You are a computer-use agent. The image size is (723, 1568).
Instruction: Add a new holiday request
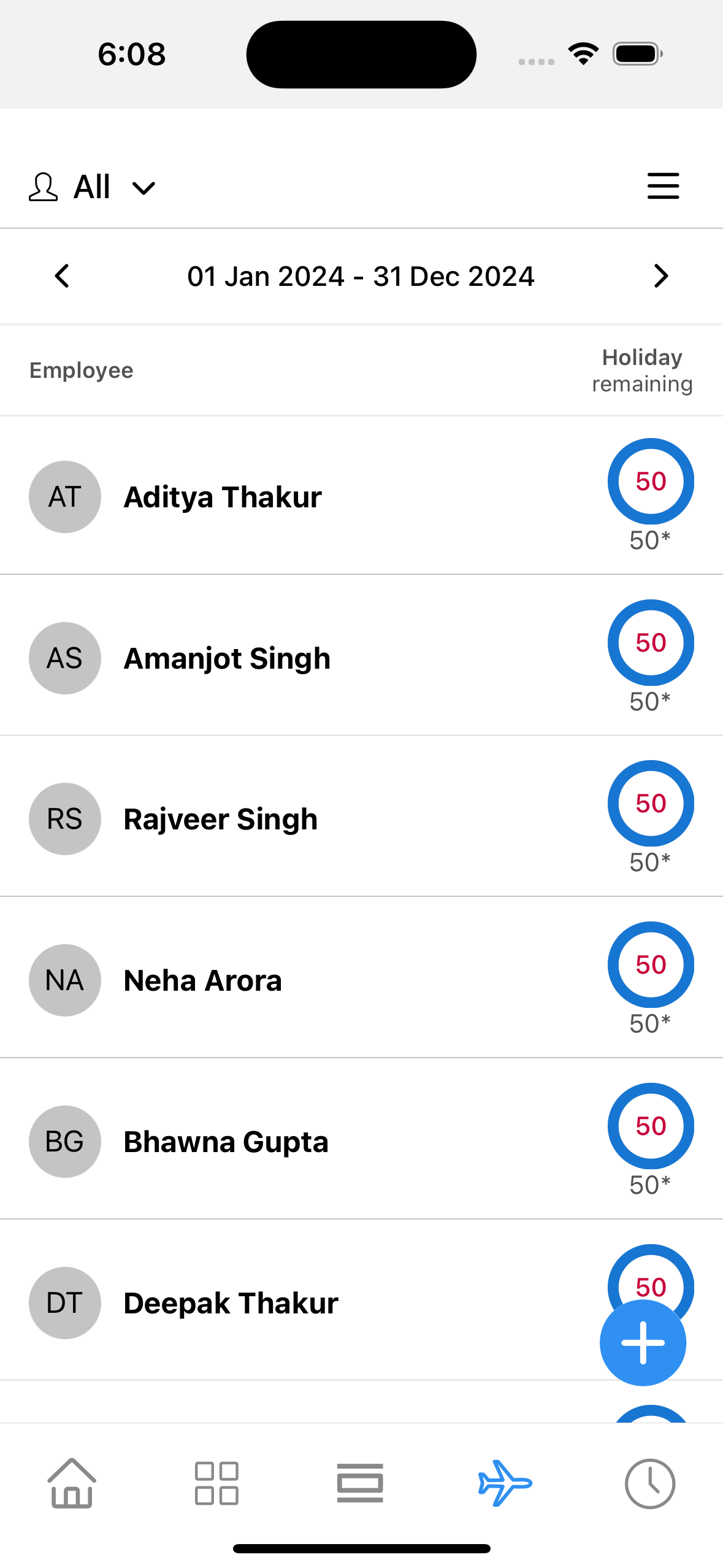point(643,1343)
